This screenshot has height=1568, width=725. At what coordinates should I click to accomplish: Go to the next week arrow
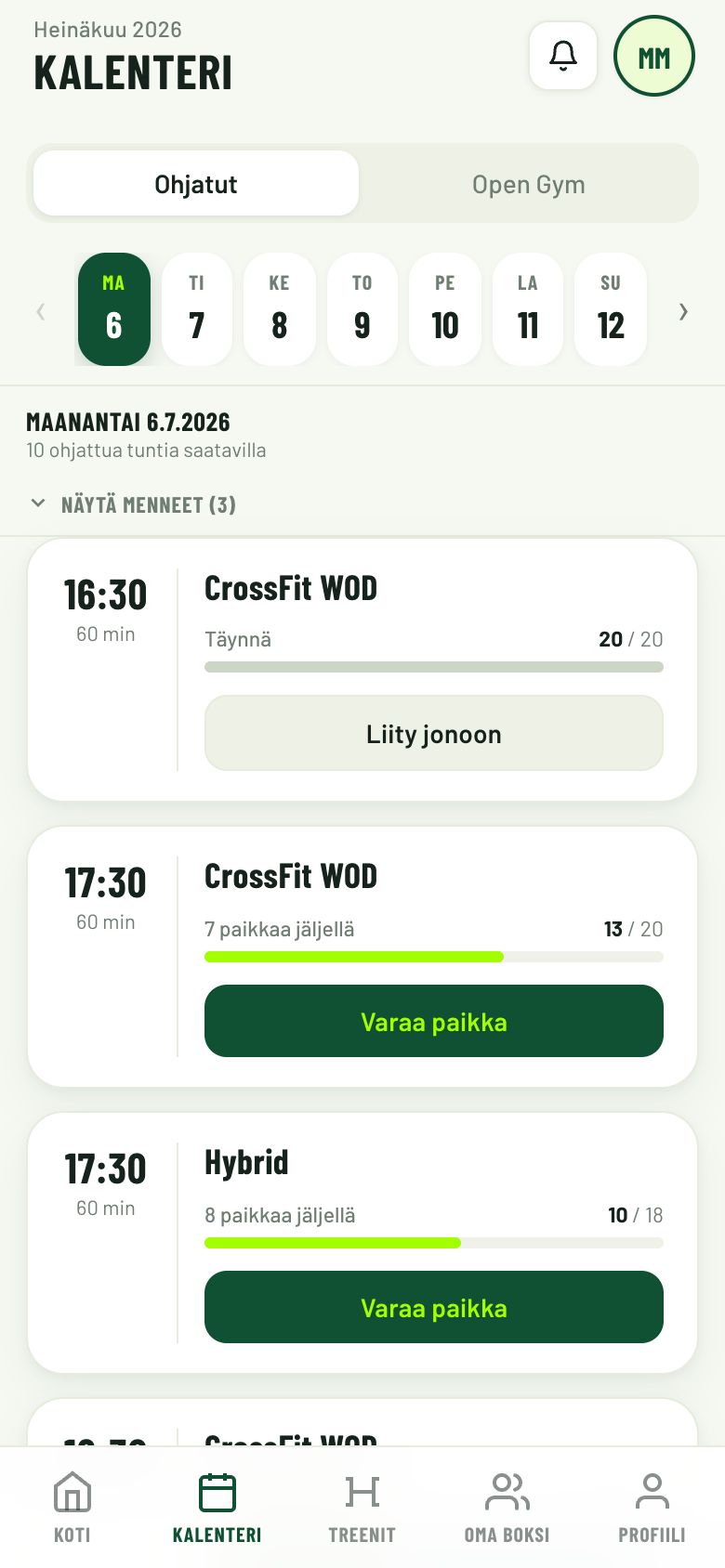(683, 311)
